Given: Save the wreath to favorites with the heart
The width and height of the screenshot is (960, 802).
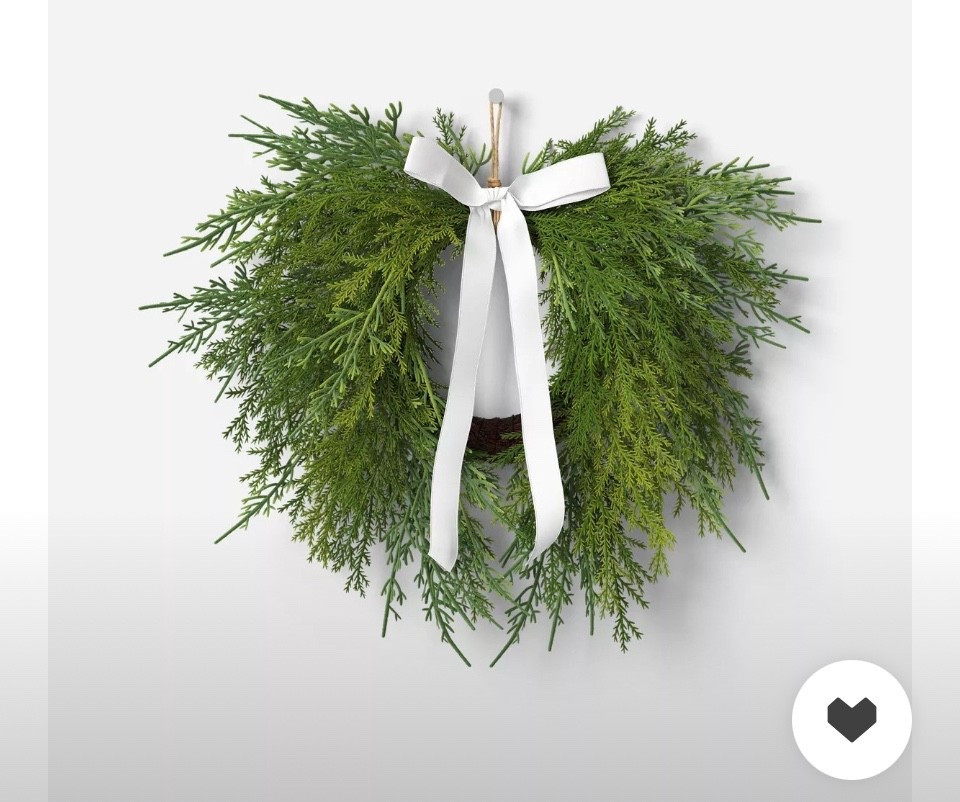Looking at the screenshot, I should pyautogui.click(x=851, y=720).
